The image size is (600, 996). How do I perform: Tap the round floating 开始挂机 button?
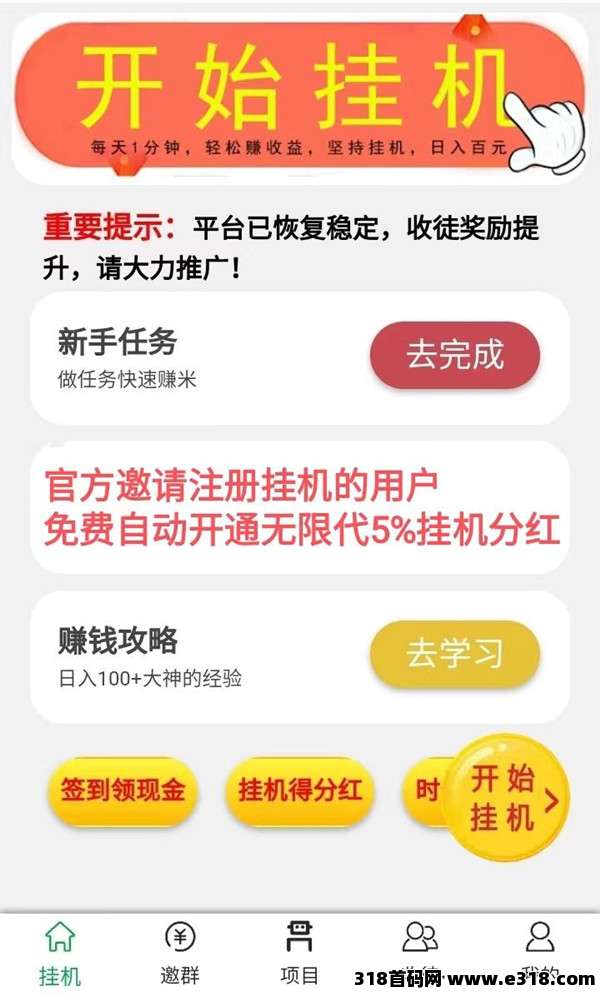(506, 799)
